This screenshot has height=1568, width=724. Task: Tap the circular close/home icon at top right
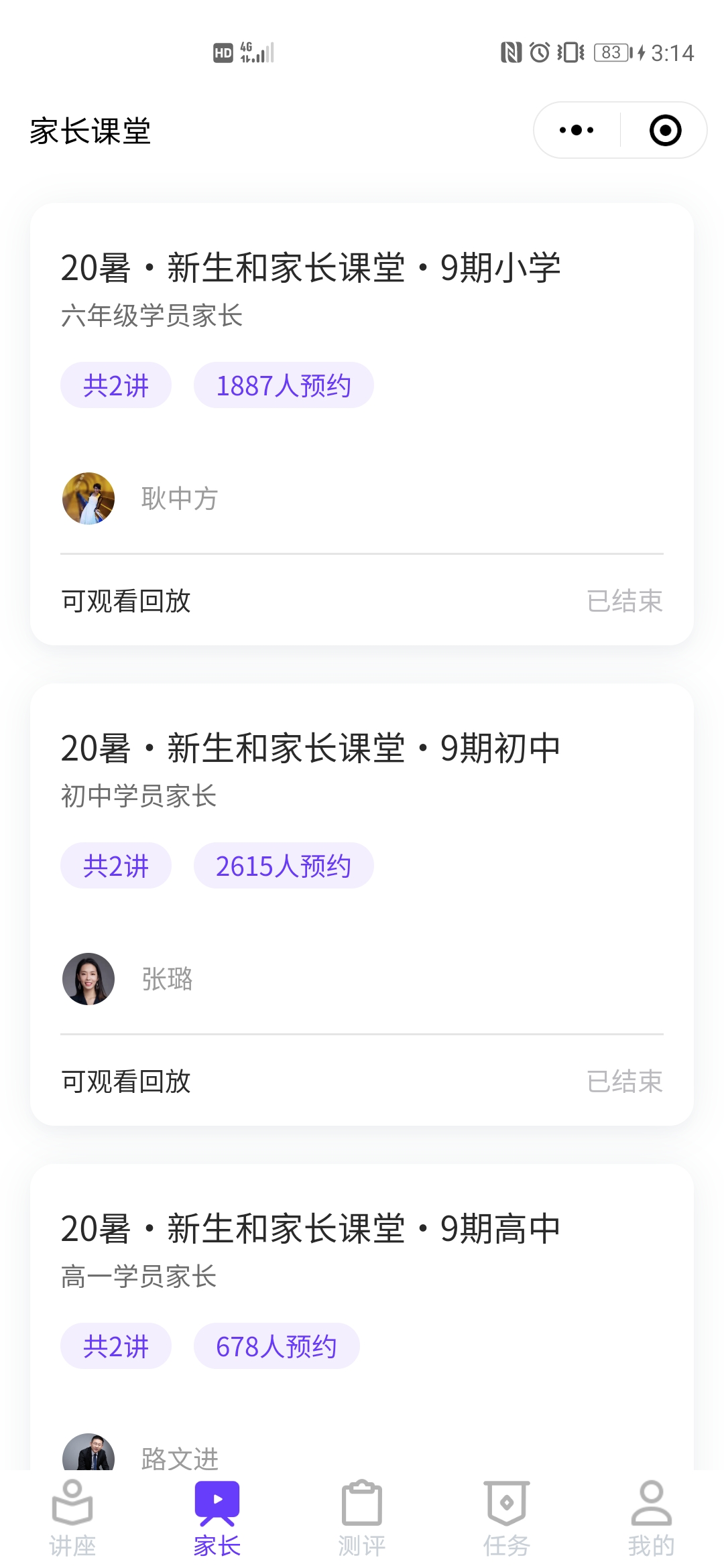pyautogui.click(x=664, y=130)
